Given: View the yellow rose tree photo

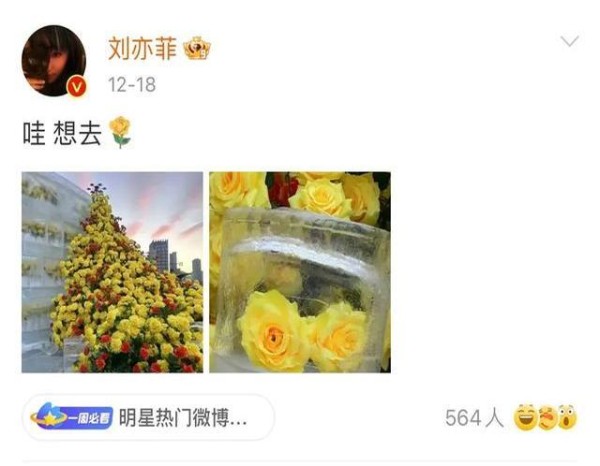Looking at the screenshot, I should [112, 272].
